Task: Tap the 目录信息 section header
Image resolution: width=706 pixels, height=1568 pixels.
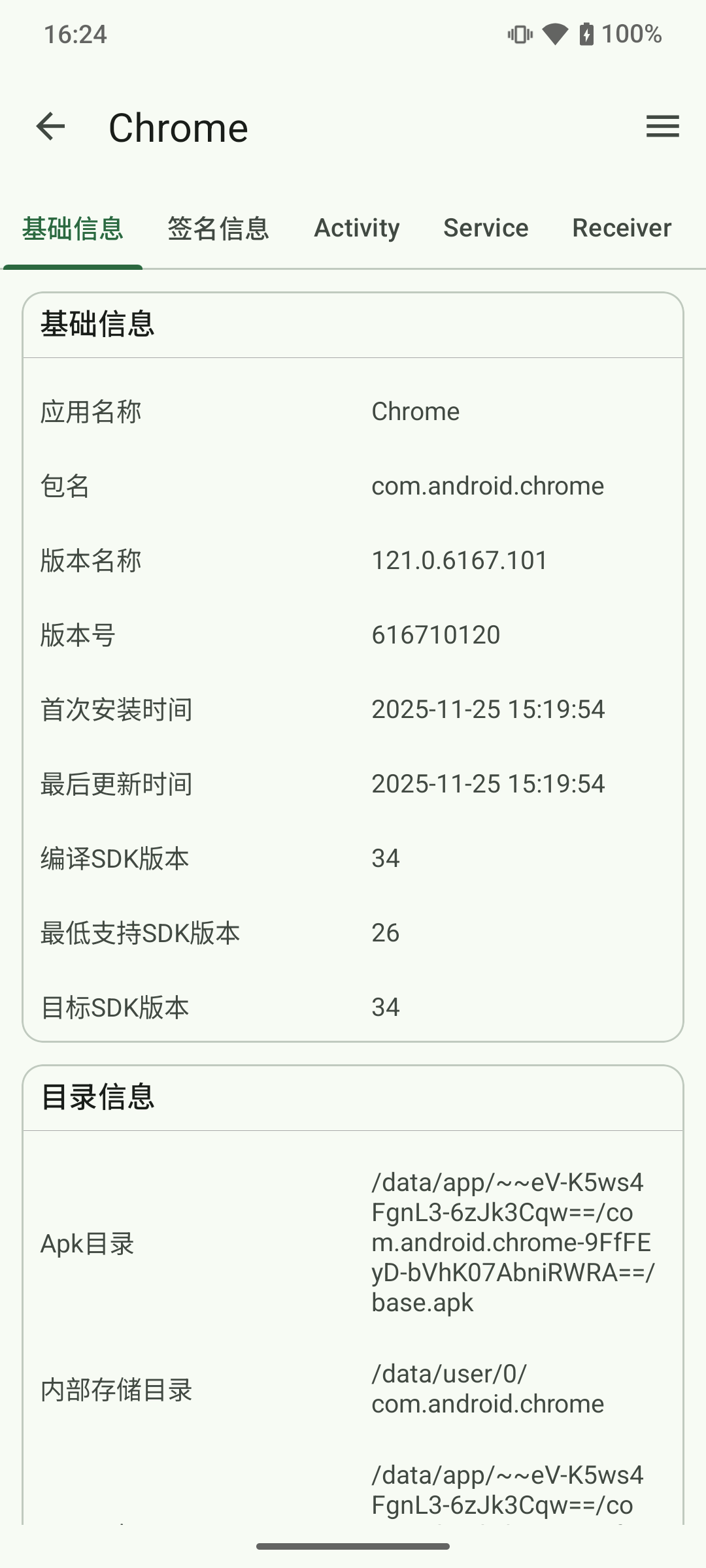Action: 98,1098
